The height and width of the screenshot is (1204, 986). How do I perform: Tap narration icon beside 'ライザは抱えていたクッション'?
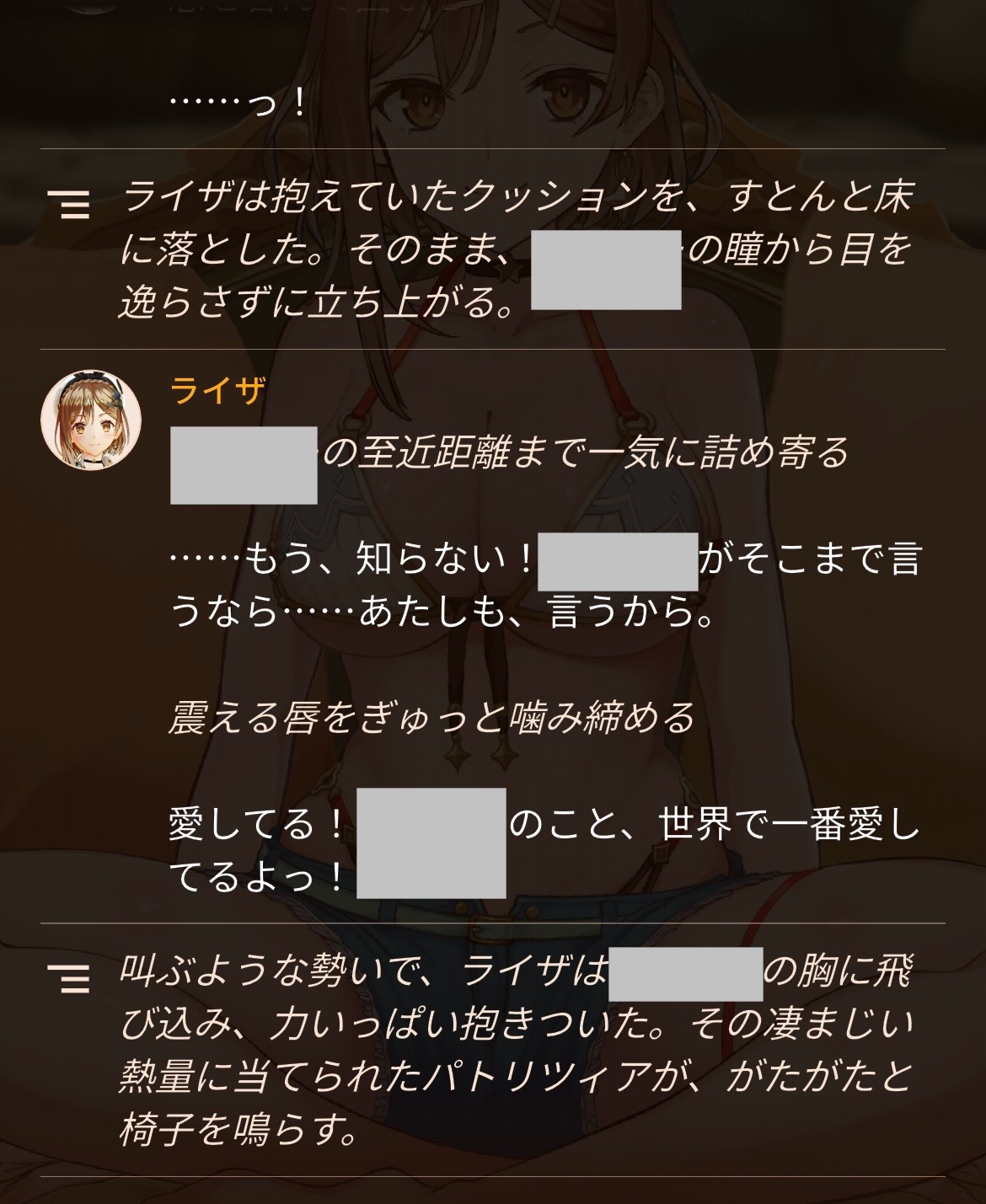tap(69, 204)
